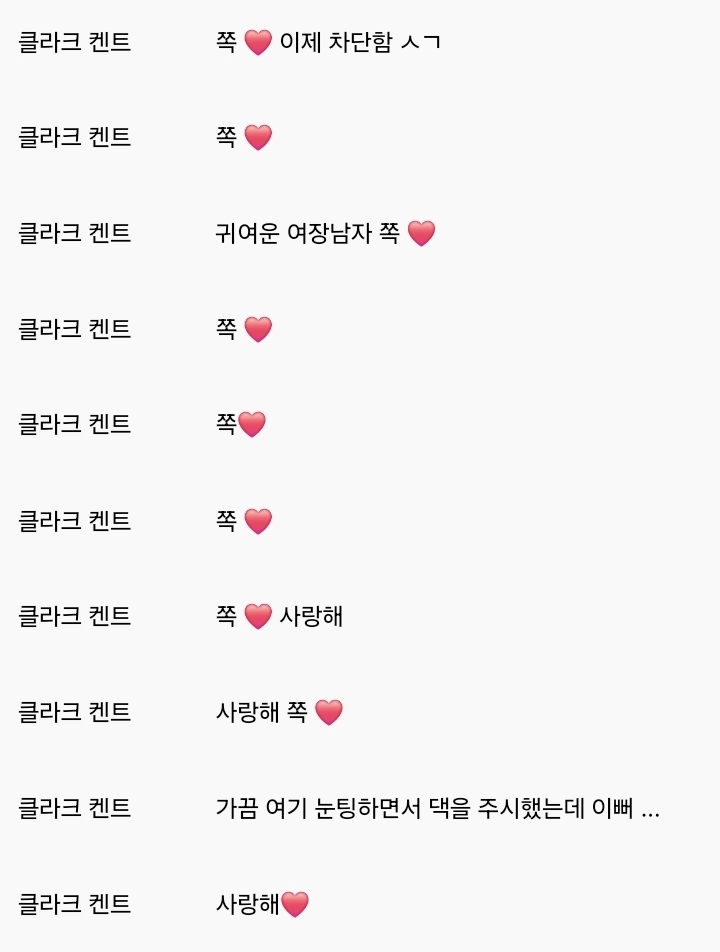View the 귀여운 여장남자 쪽 message

325,234
